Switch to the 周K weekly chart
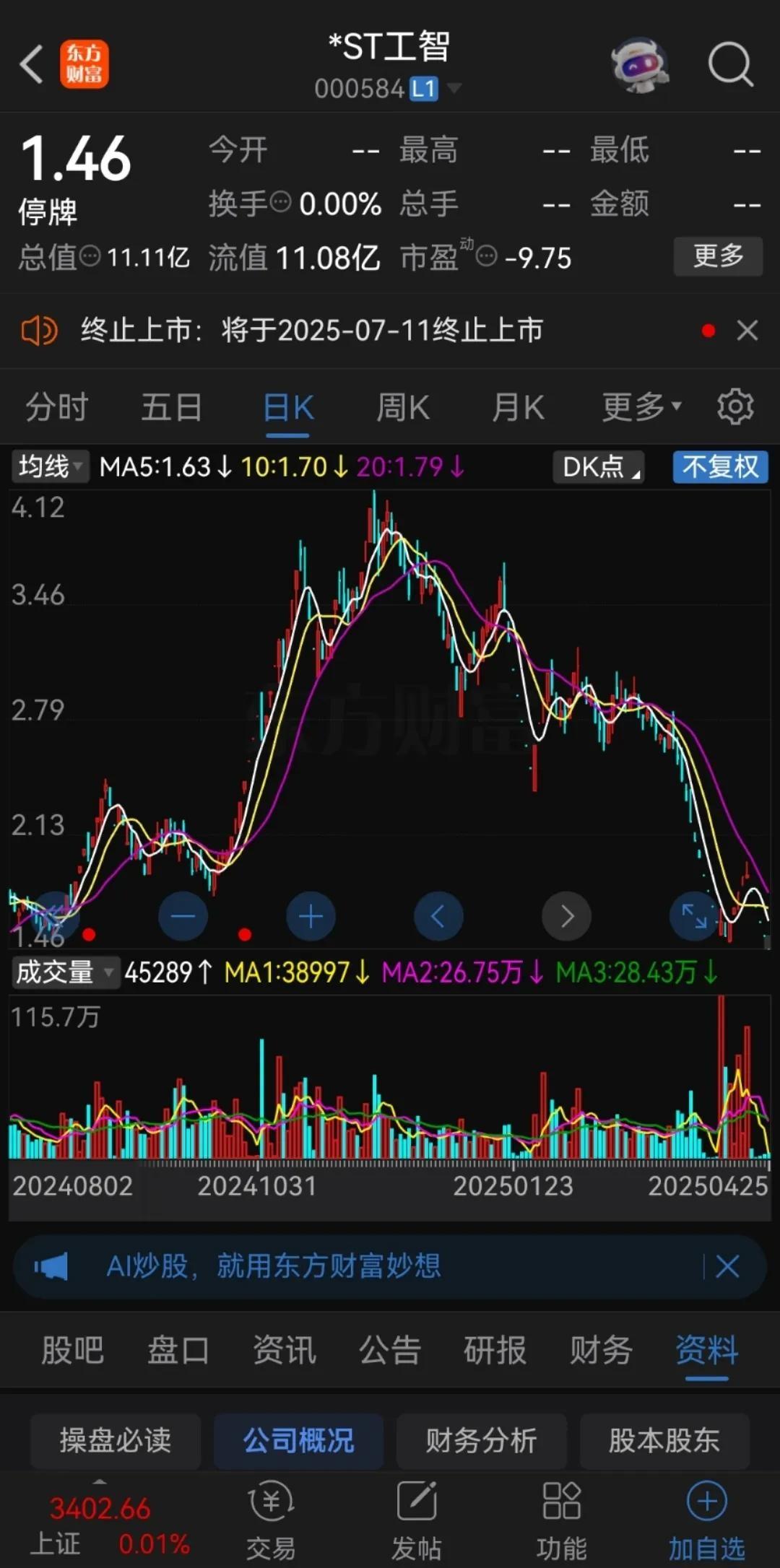780x1568 pixels. point(402,407)
